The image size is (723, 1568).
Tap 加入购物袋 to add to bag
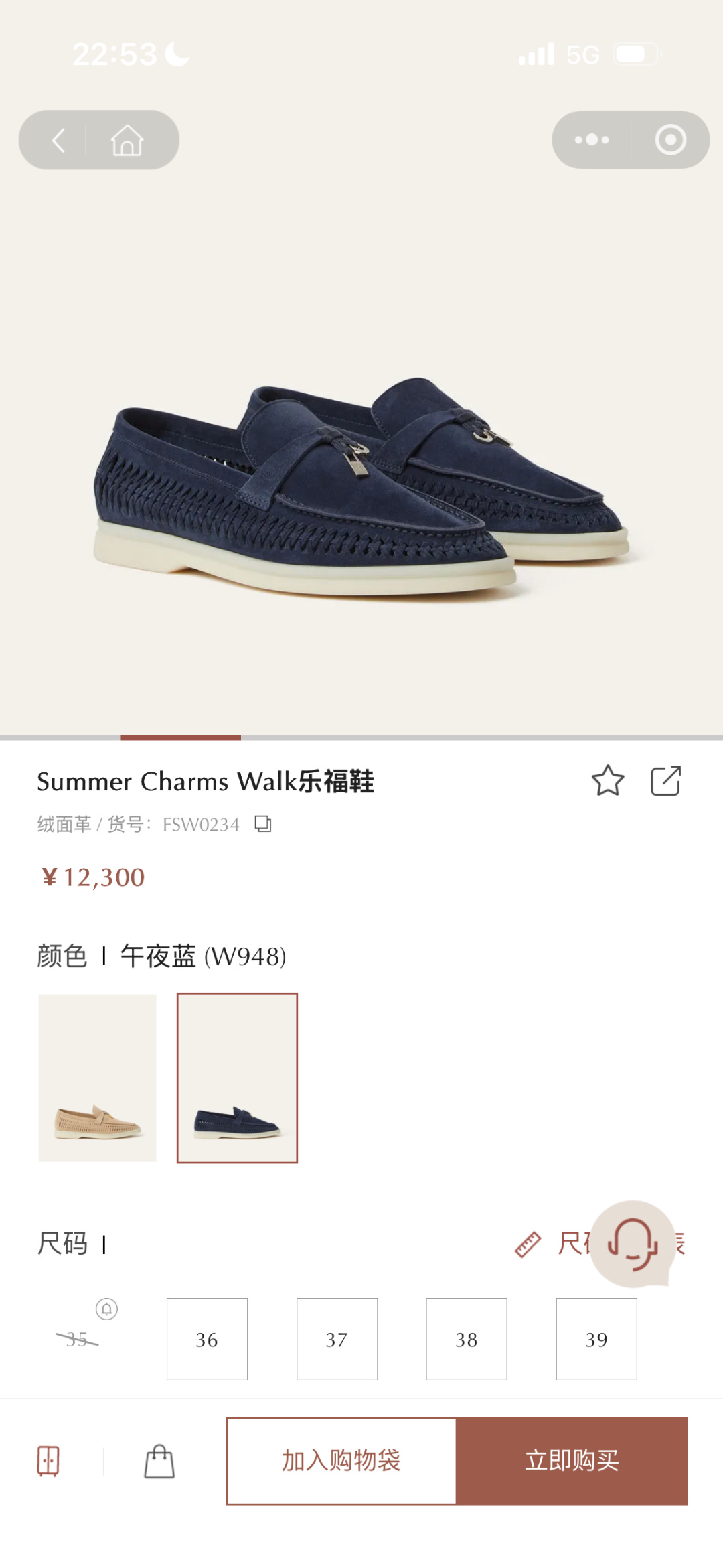341,1461
